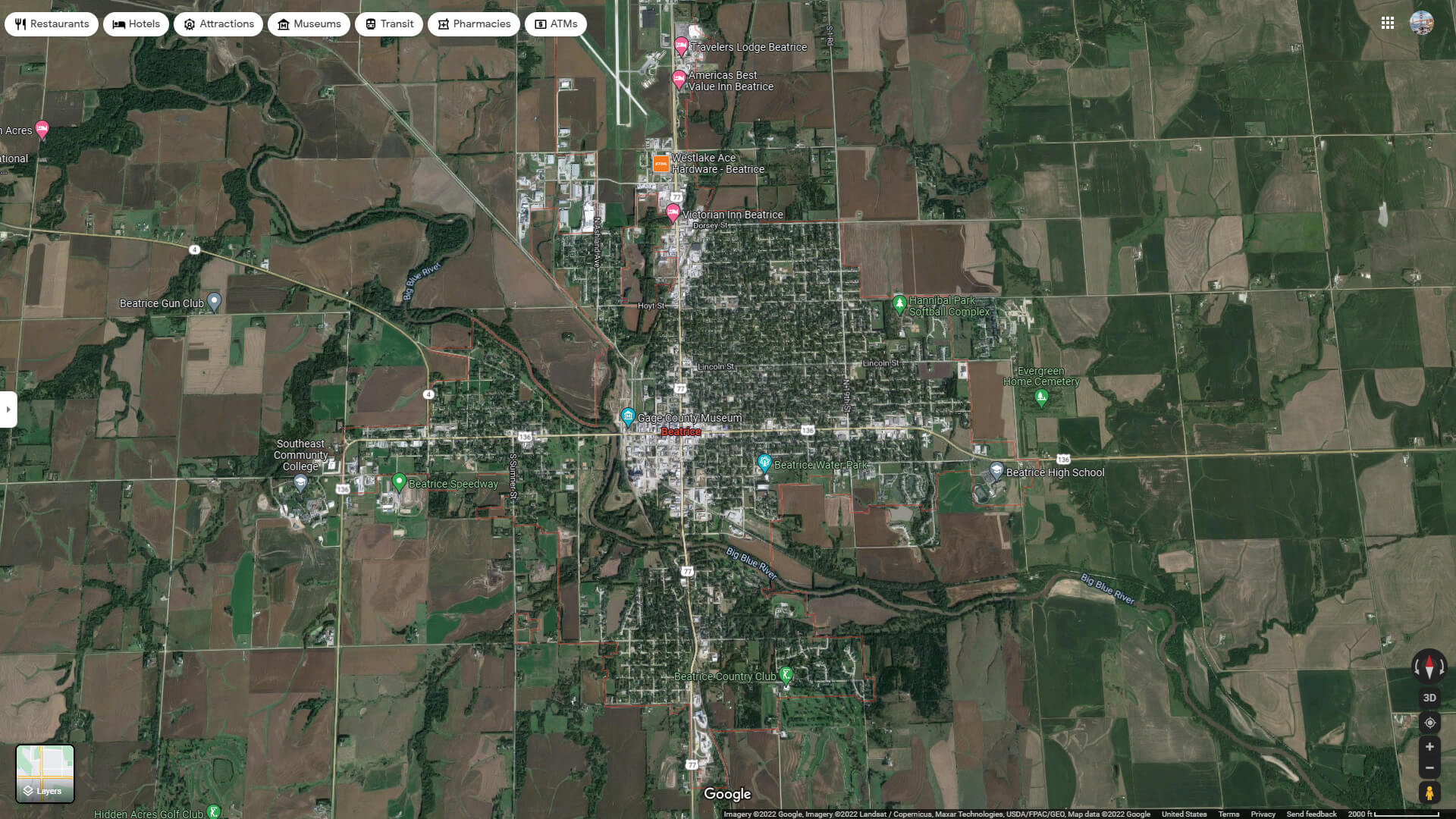The width and height of the screenshot is (1456, 819).
Task: Open the Google apps grid
Action: click(1388, 23)
